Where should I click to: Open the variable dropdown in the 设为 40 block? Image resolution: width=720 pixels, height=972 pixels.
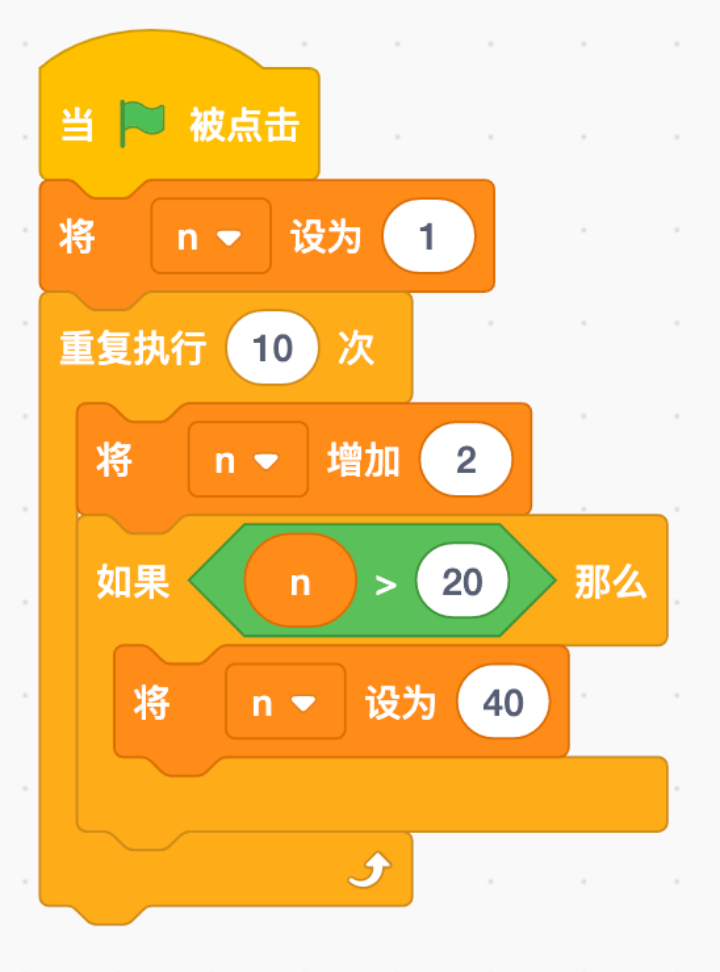tap(286, 703)
